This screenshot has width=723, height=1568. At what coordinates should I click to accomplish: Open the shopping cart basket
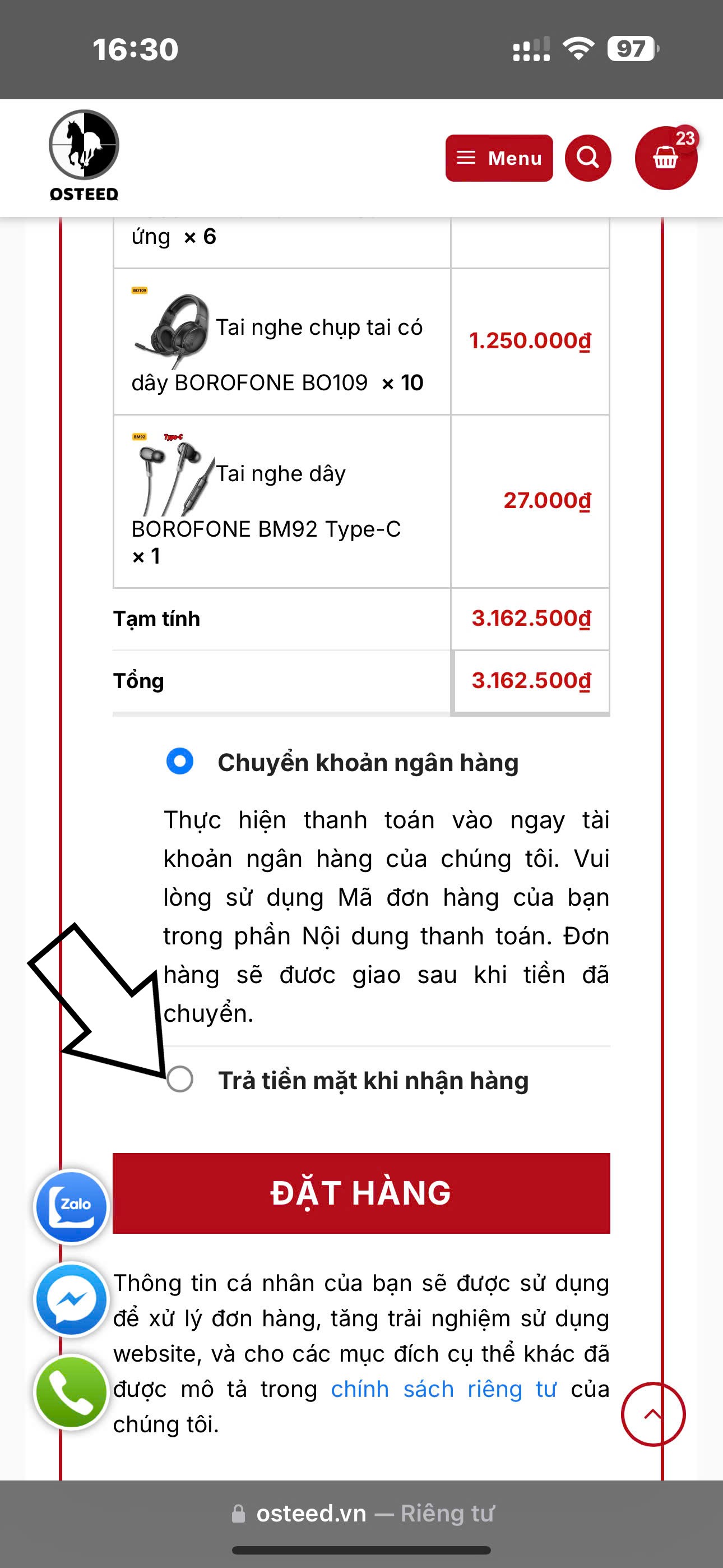666,159
